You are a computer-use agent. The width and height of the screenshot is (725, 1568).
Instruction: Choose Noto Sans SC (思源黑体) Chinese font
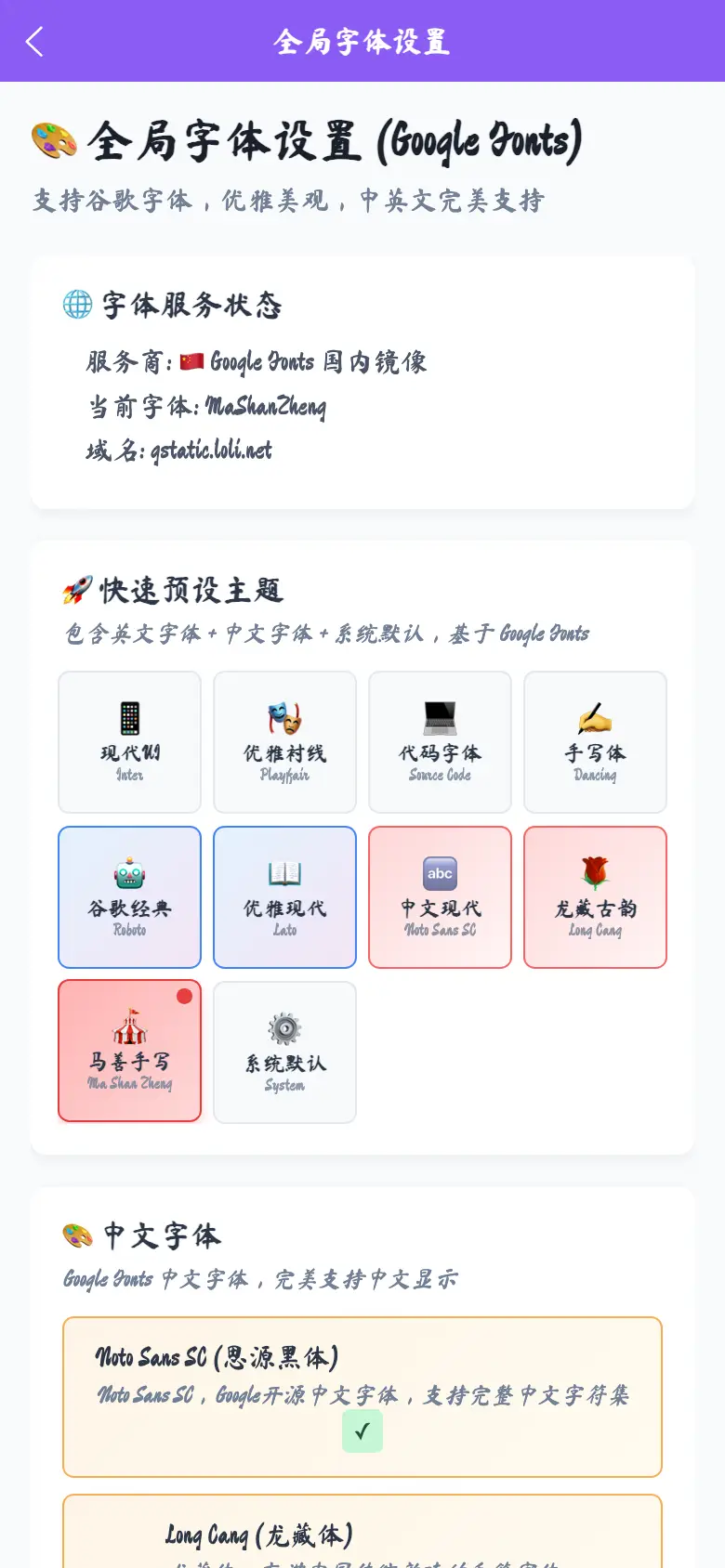(x=362, y=1397)
